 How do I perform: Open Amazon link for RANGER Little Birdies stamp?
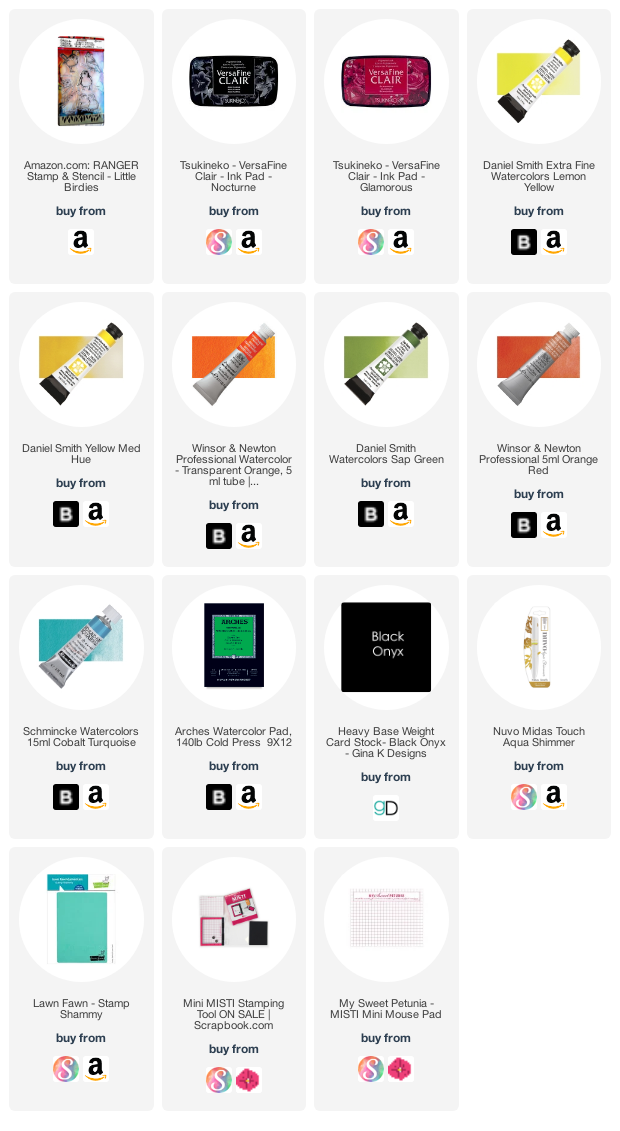[x=81, y=242]
